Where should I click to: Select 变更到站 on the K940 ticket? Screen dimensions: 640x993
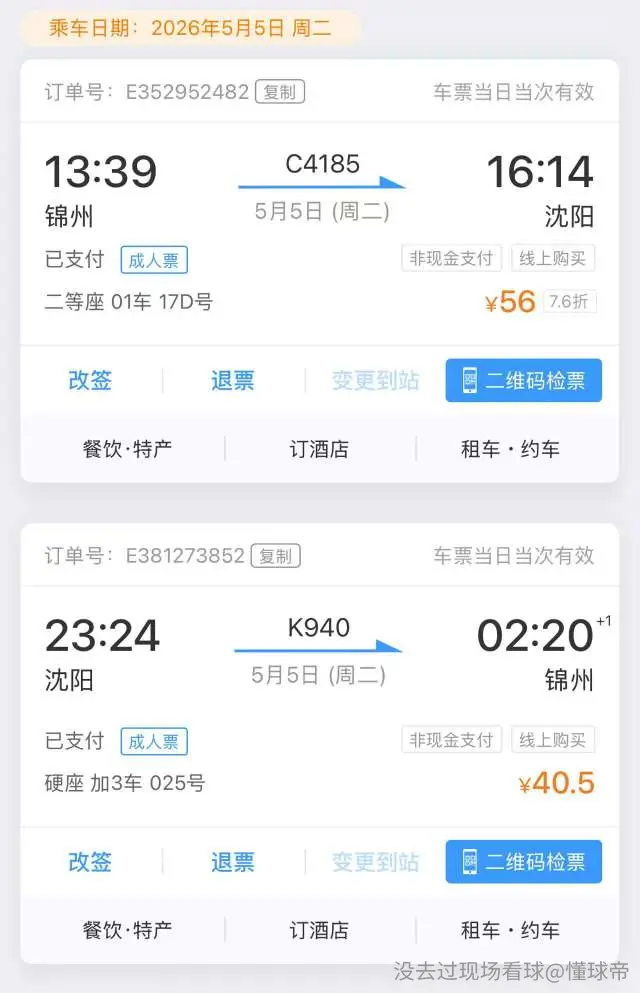375,862
